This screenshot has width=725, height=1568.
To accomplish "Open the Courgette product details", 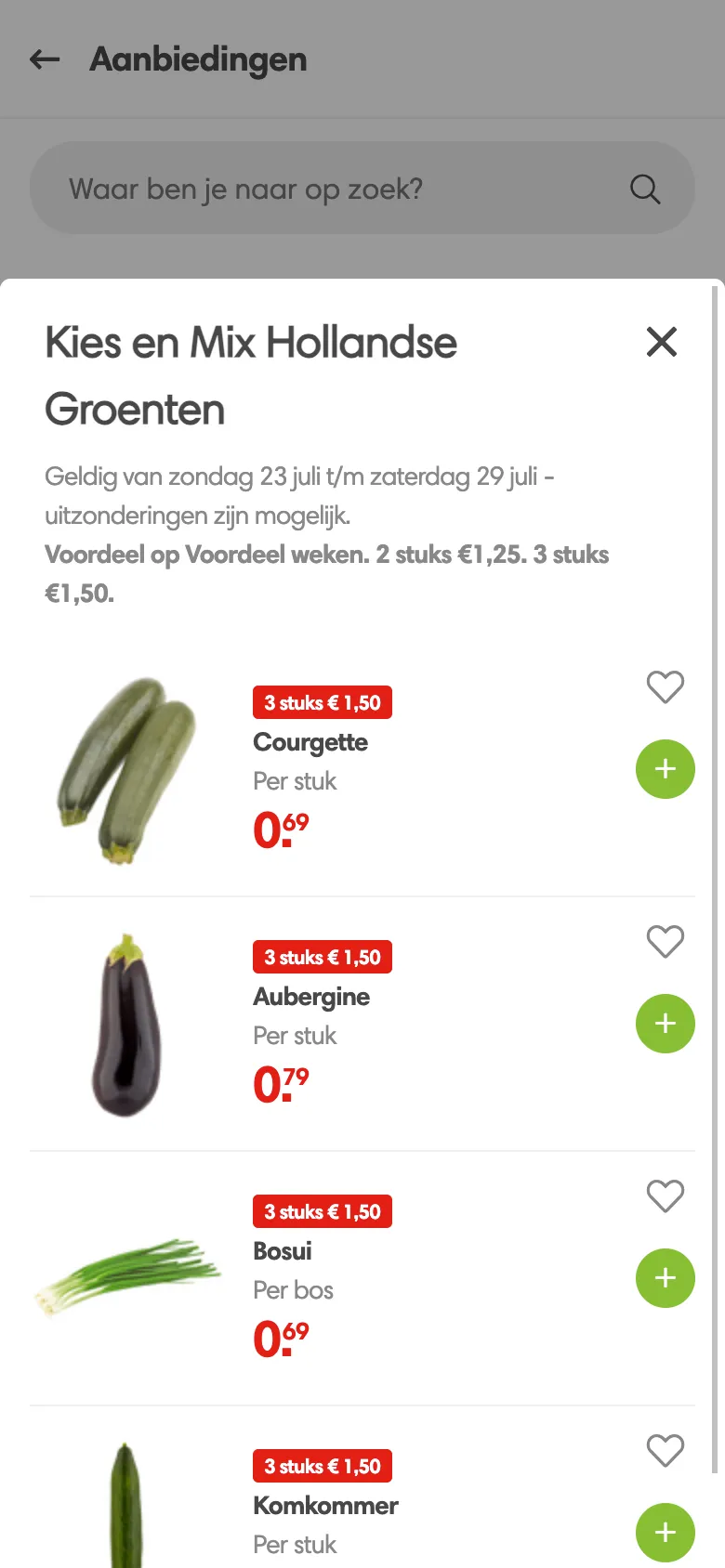I will [310, 742].
